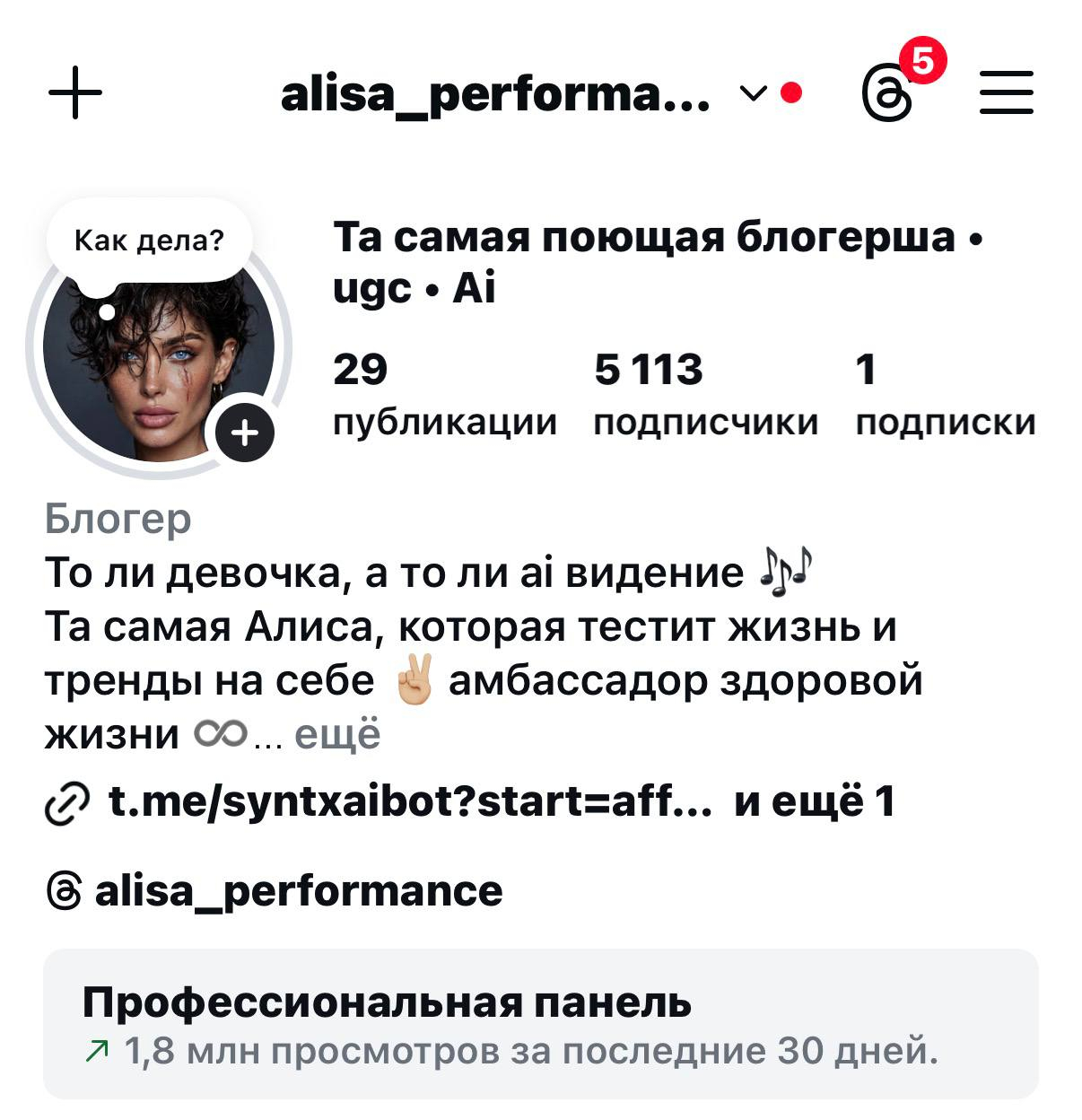Open Threads icon with 5 notifications
The height and width of the screenshot is (1120, 1082).
[x=888, y=92]
